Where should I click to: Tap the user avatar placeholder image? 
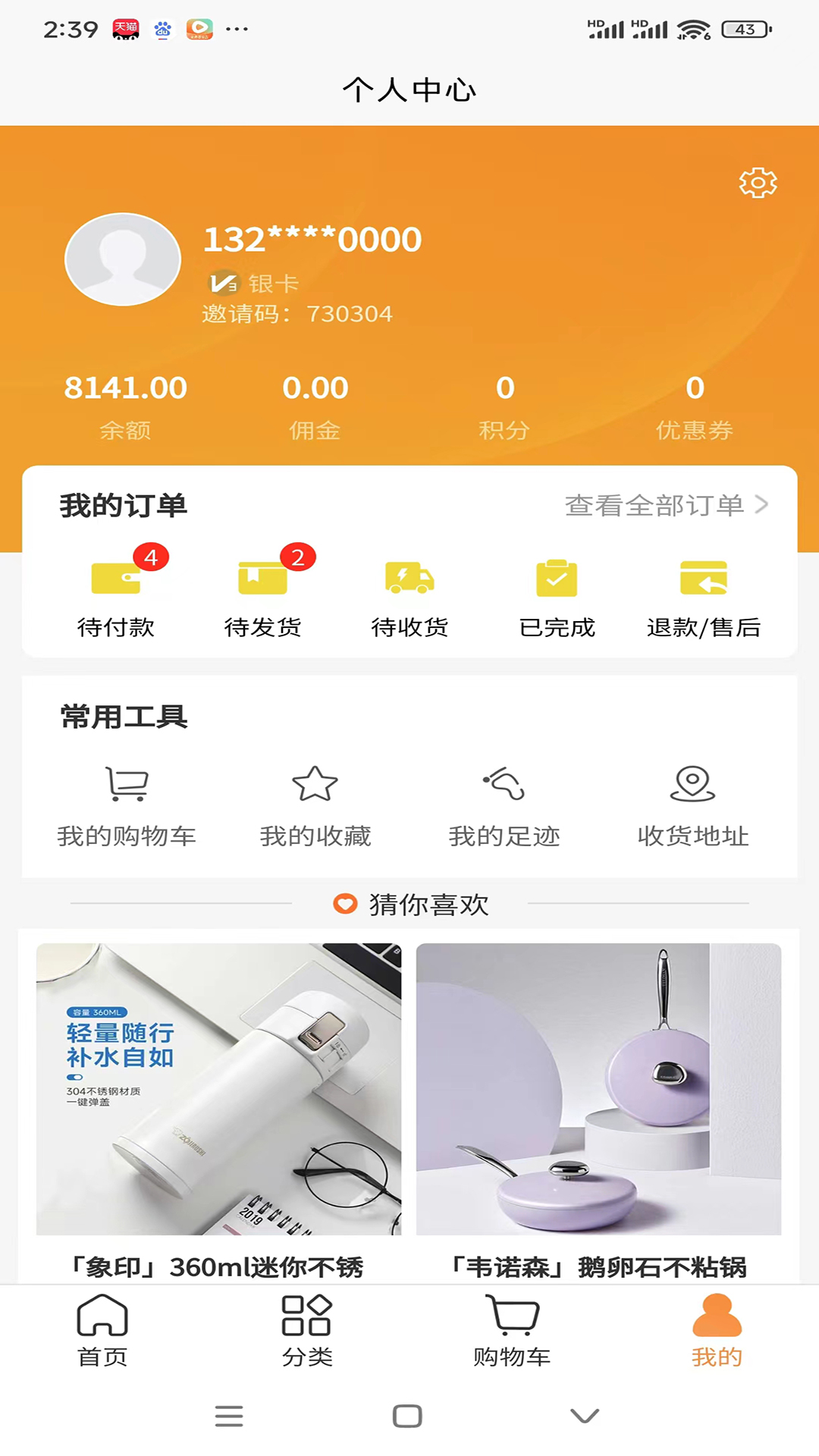pyautogui.click(x=122, y=259)
